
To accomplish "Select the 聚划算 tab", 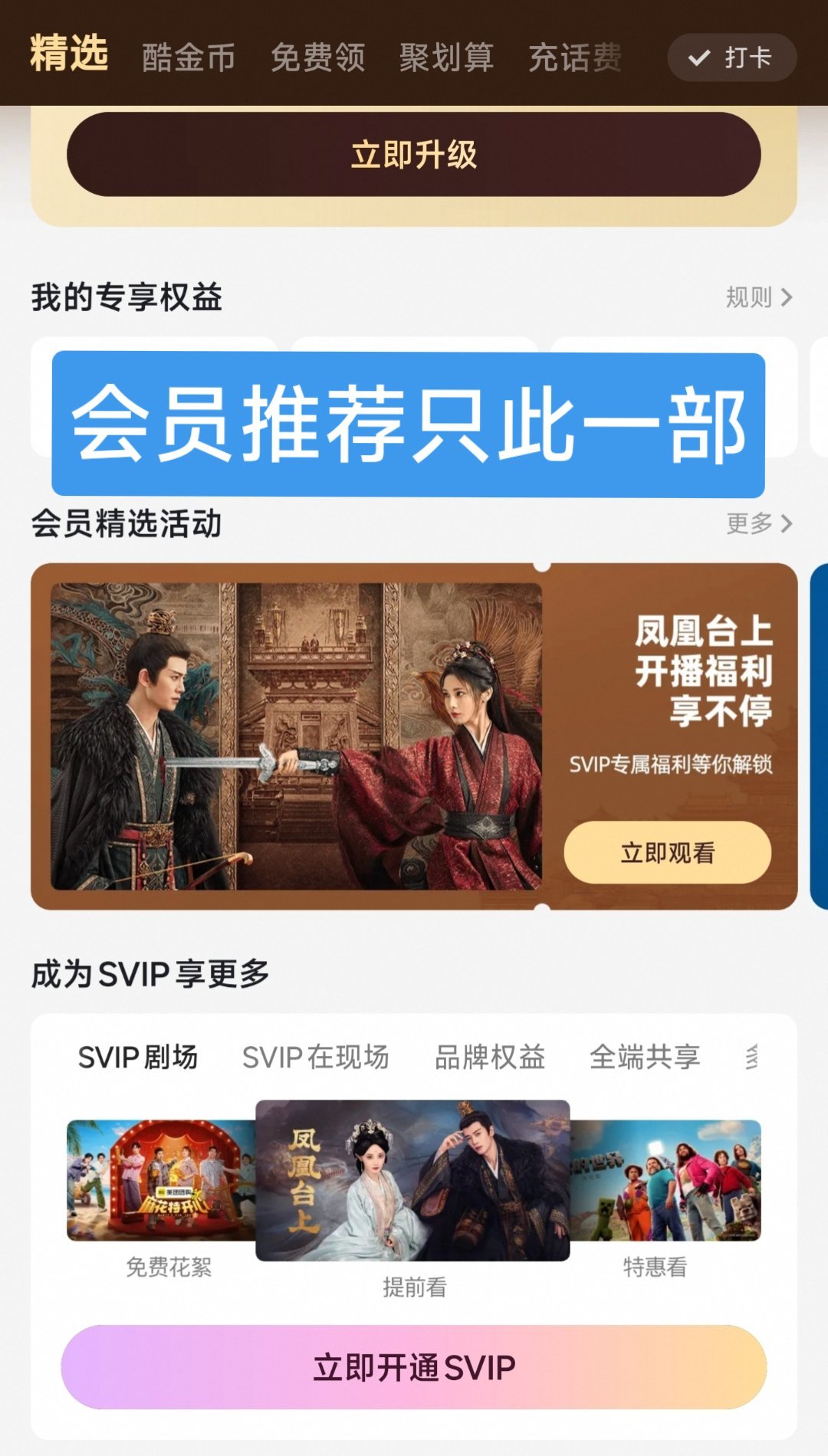I will click(x=445, y=57).
